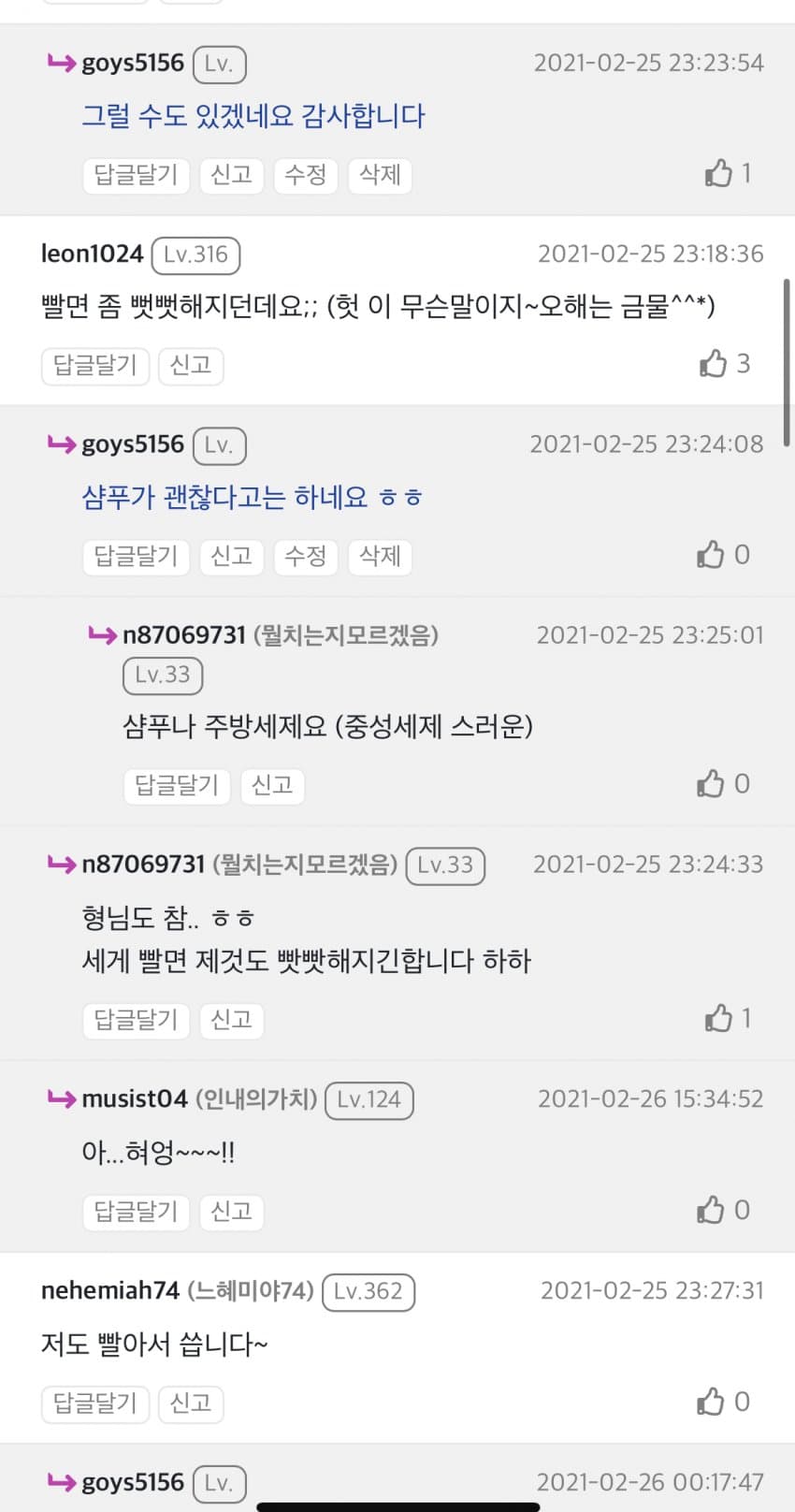Viewport: 795px width, 1512px height.
Task: Like nehemiah74's '저도 빨아서 씁니다' comment
Action: pos(711,1402)
